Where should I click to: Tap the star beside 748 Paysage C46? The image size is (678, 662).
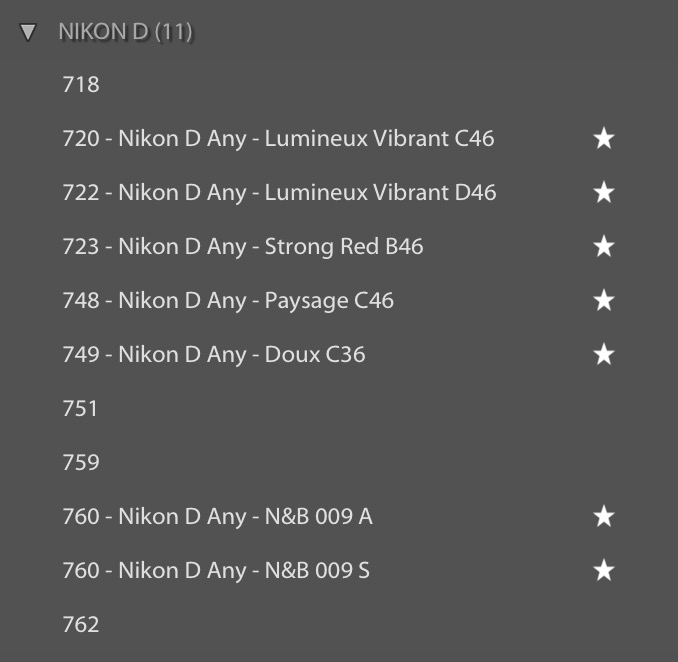tap(603, 301)
